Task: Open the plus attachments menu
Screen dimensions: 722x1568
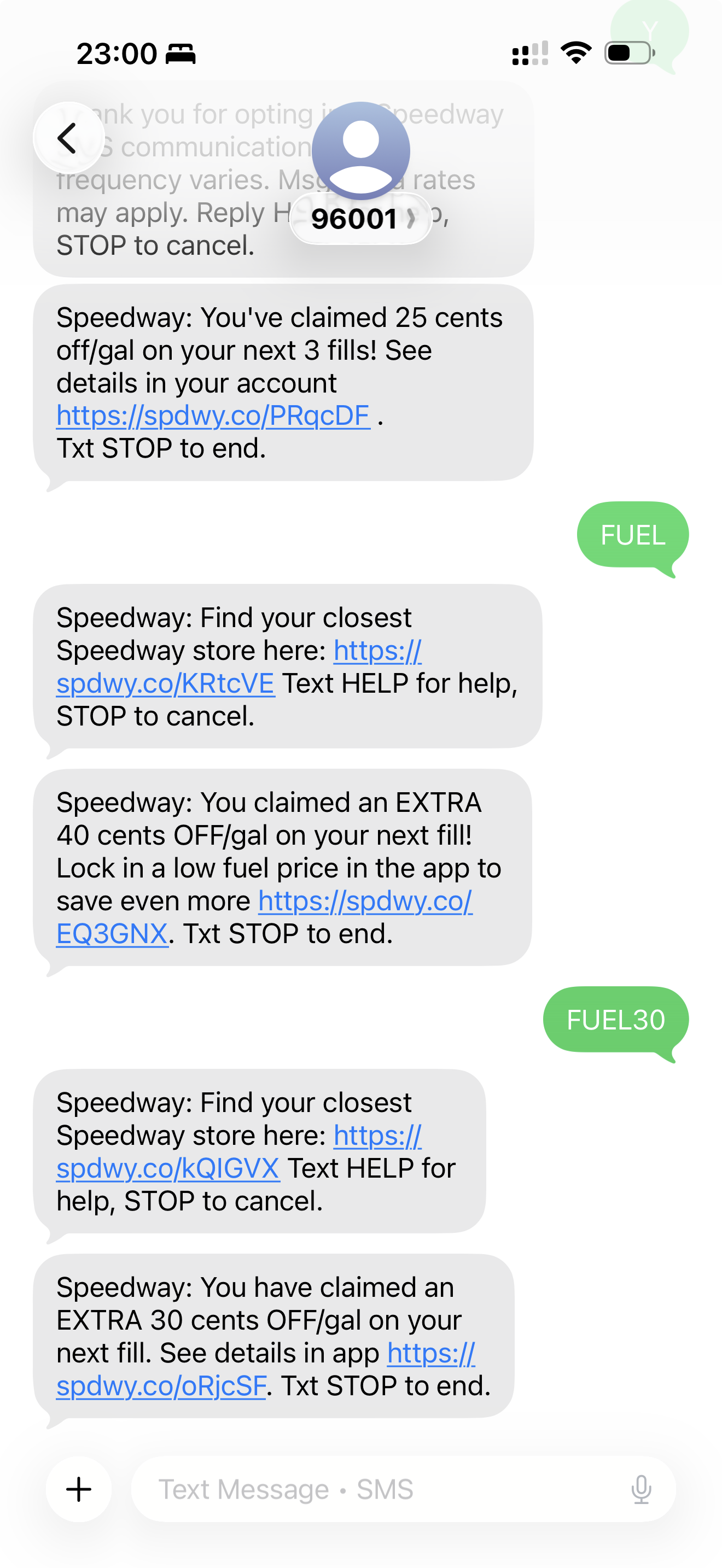Action: coord(79,1489)
